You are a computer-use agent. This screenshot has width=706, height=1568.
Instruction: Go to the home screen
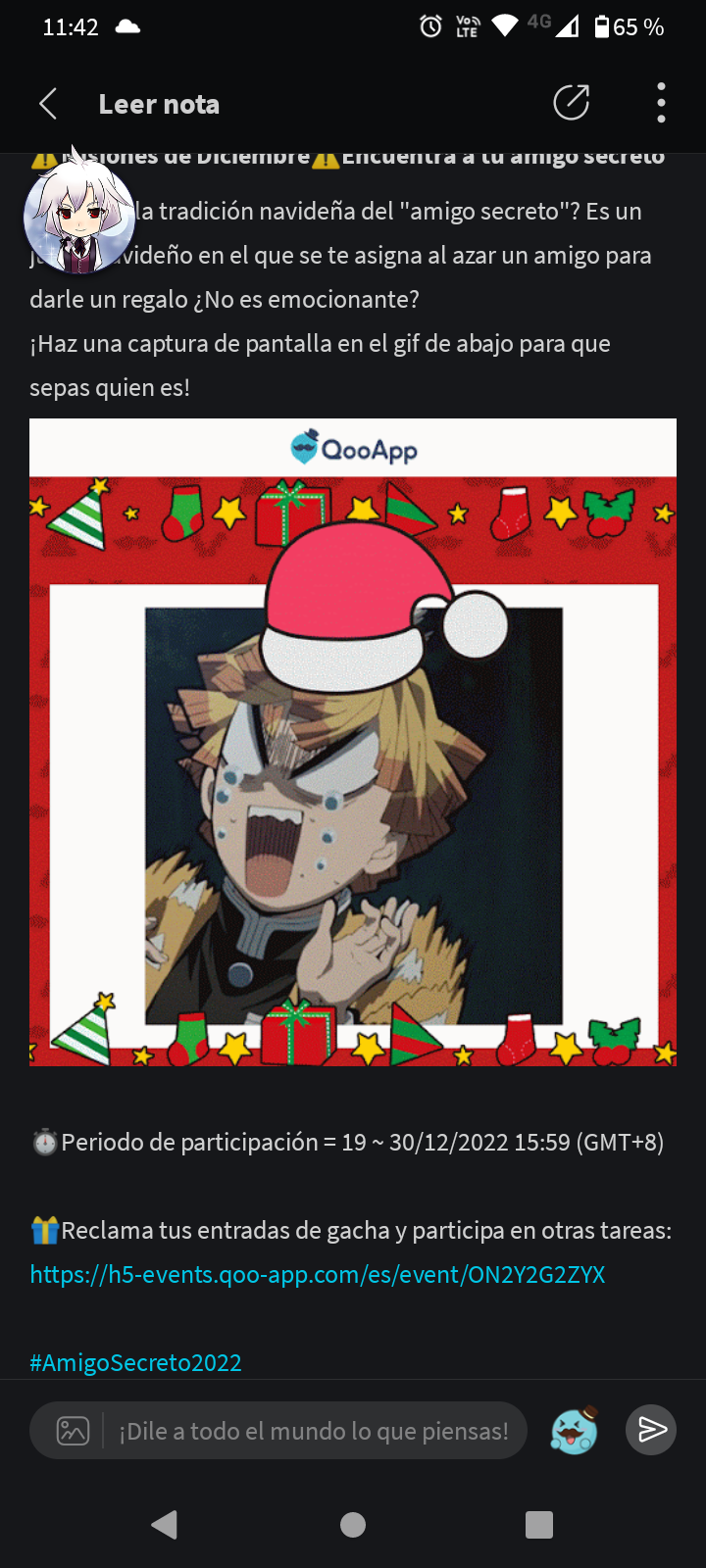click(x=353, y=1524)
